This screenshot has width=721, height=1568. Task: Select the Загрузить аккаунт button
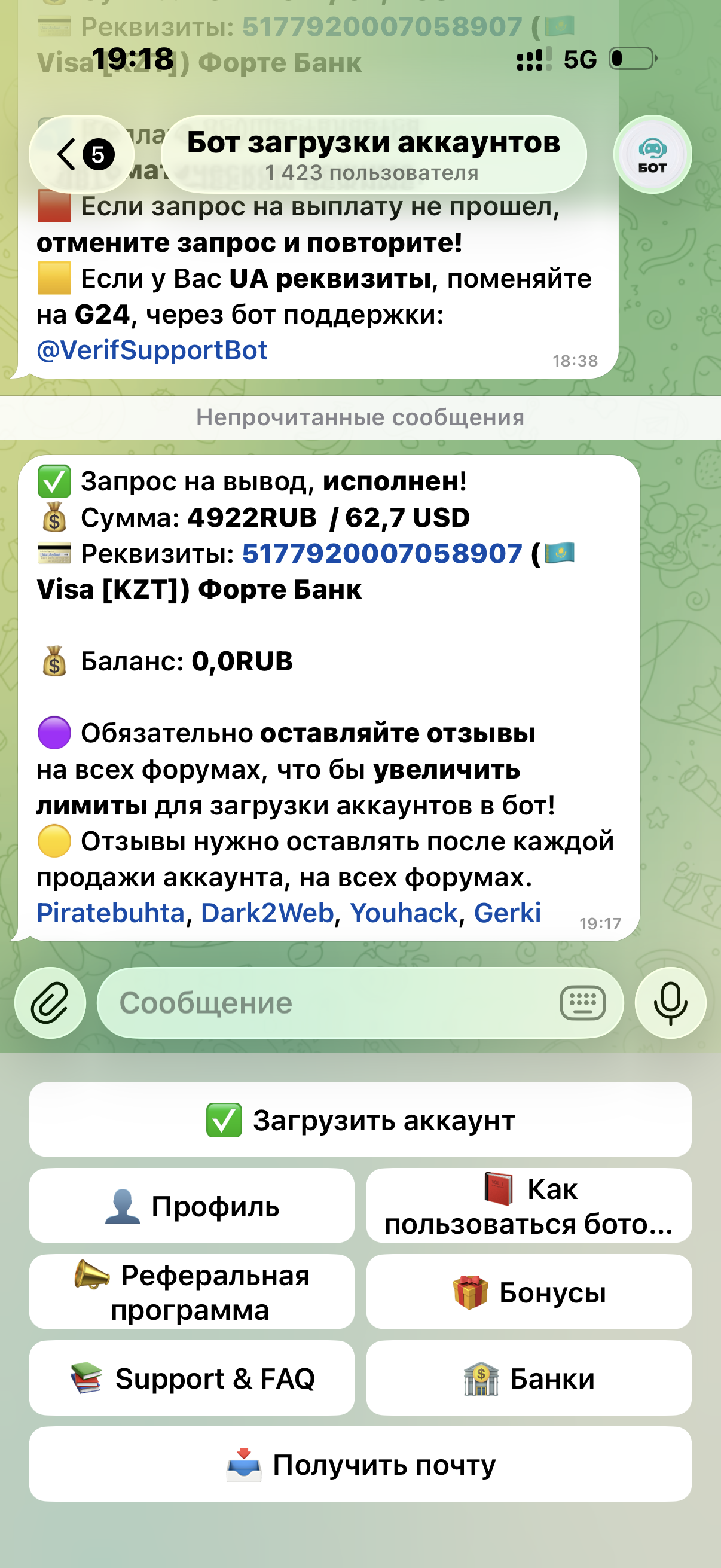click(x=360, y=1120)
